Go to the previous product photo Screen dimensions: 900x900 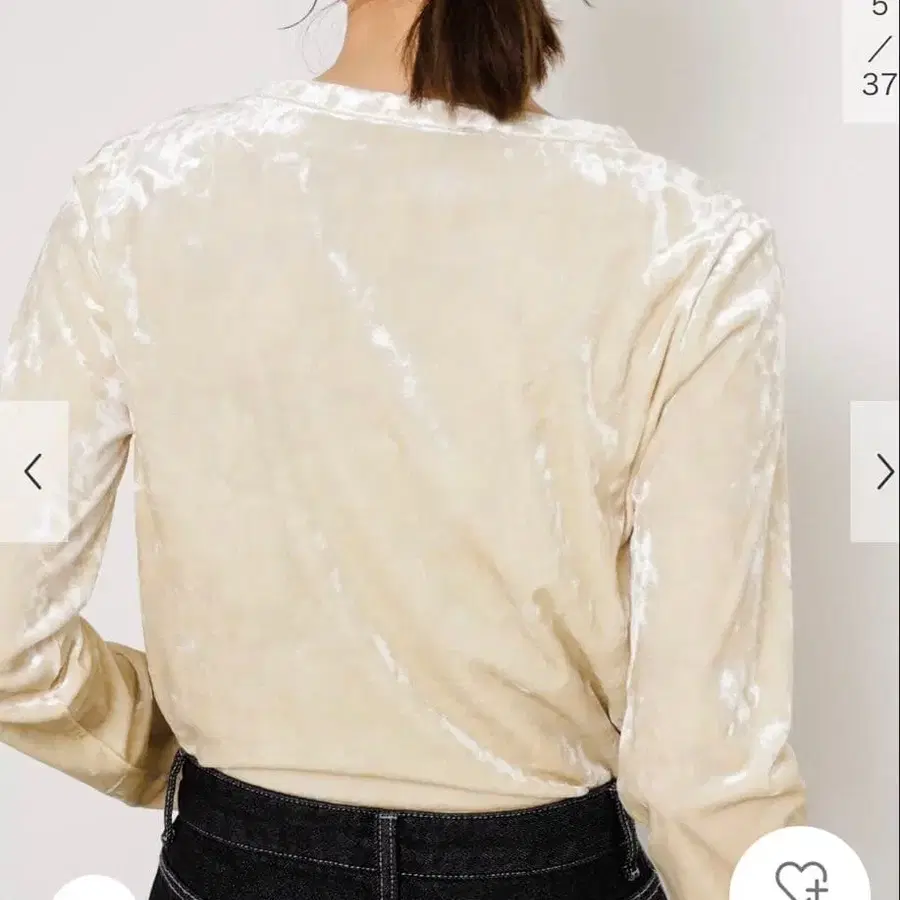tap(33, 471)
